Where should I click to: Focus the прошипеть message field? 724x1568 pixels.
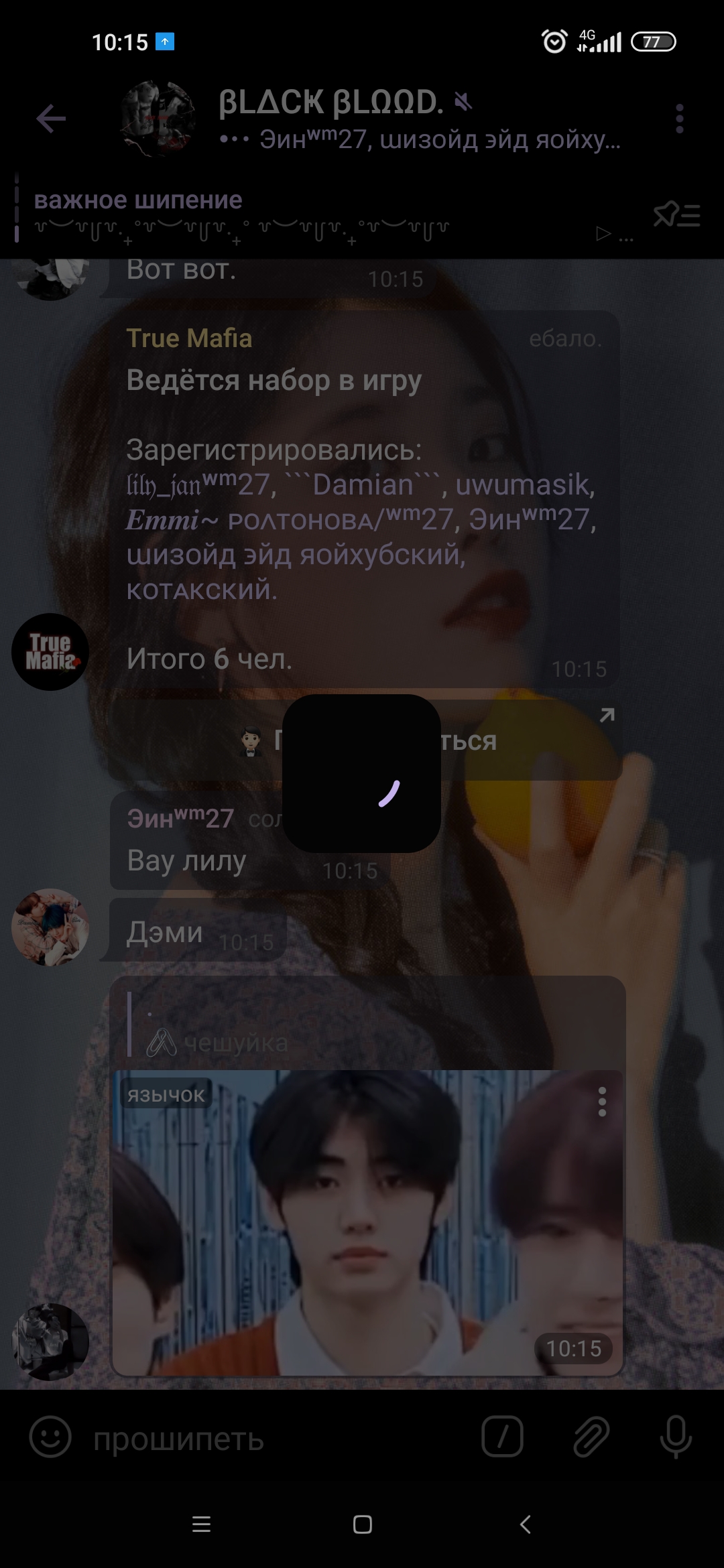[268, 1439]
